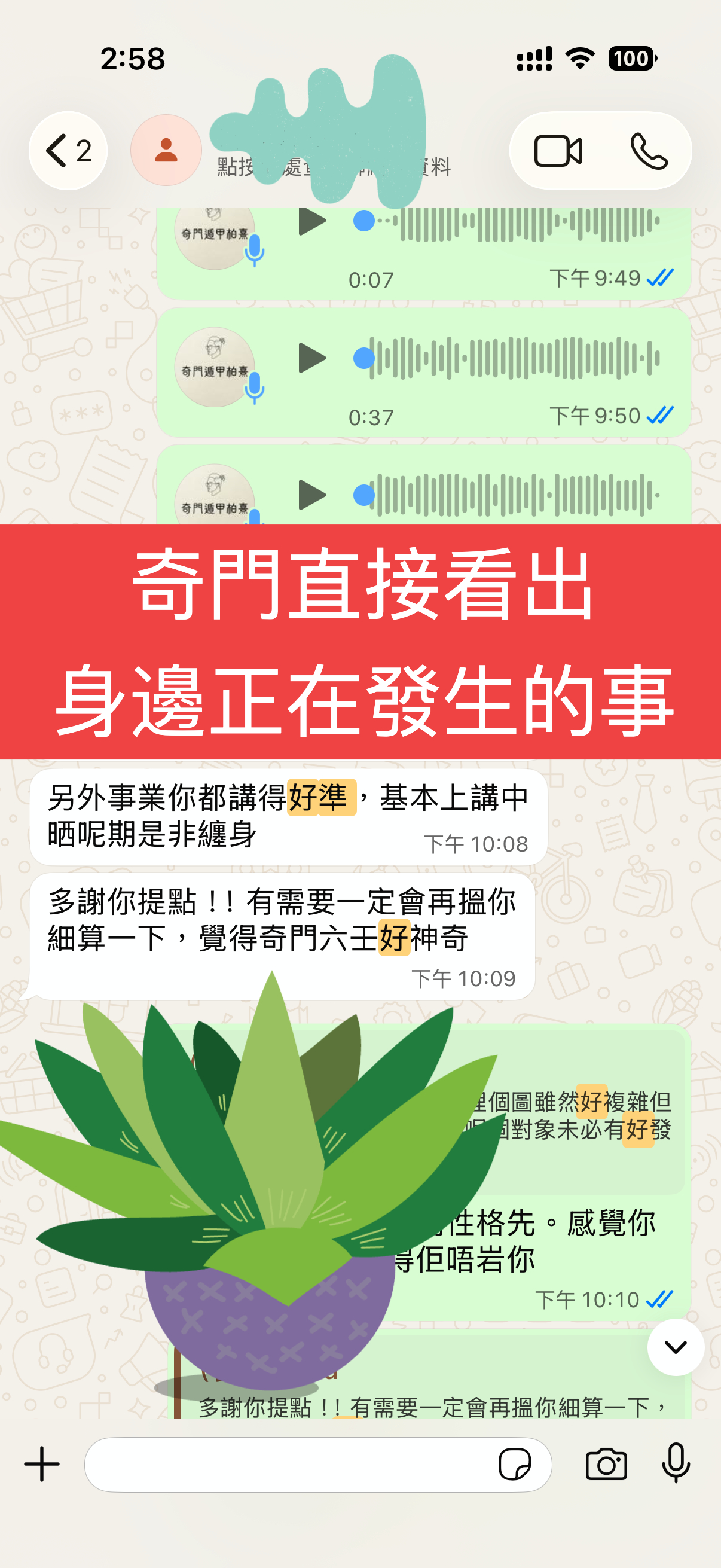Play the 0:37 voice message
This screenshot has width=721, height=1568.
312,358
